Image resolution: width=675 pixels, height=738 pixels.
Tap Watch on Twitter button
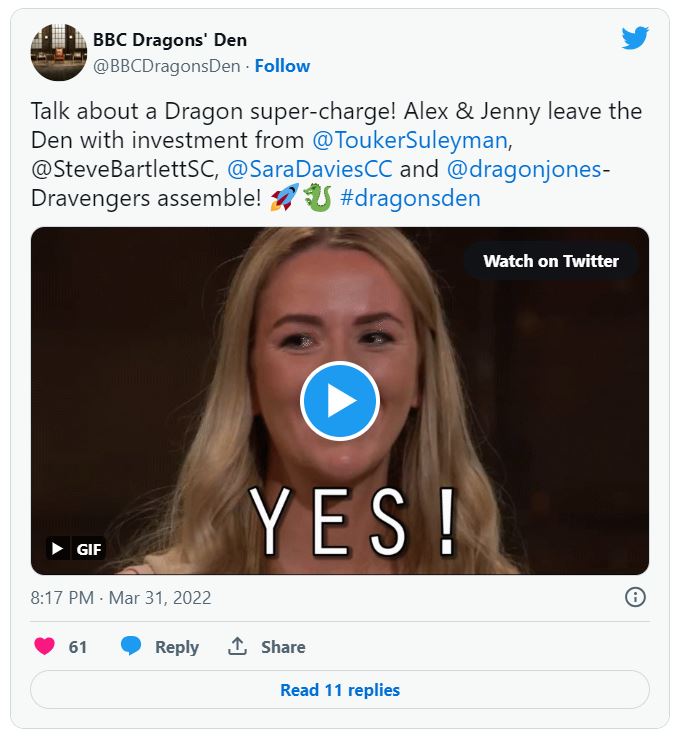(x=550, y=261)
